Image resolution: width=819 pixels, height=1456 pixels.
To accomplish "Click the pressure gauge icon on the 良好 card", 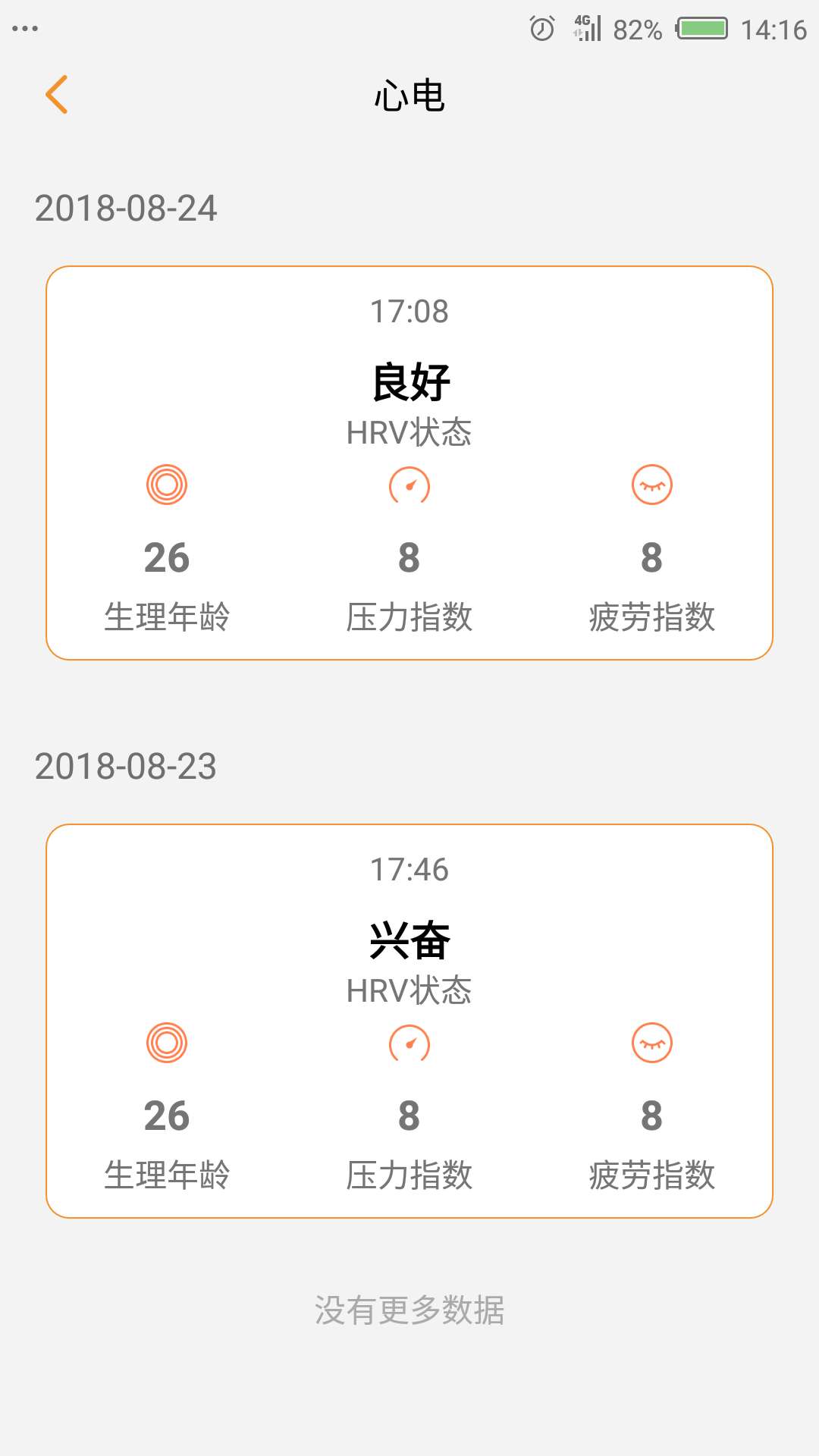I will pyautogui.click(x=409, y=486).
